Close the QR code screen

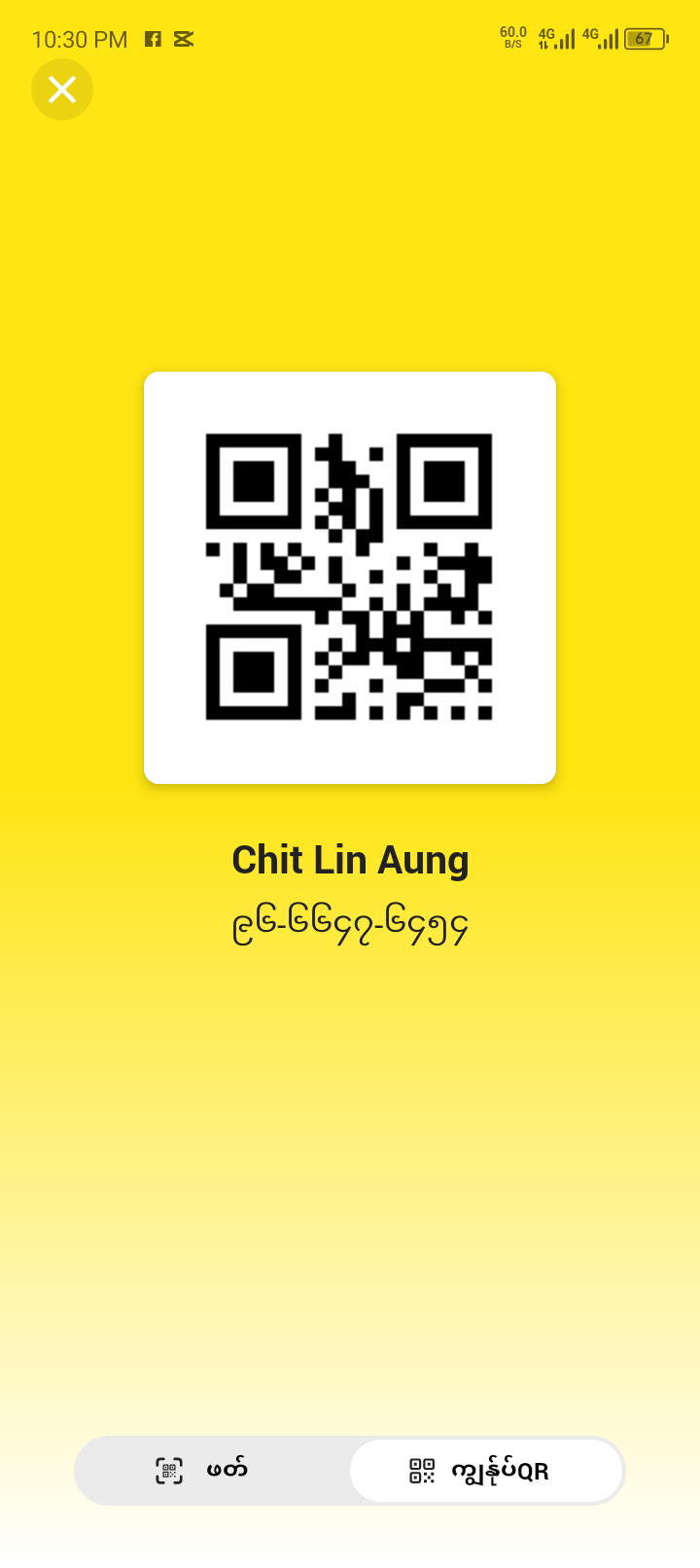coord(62,89)
